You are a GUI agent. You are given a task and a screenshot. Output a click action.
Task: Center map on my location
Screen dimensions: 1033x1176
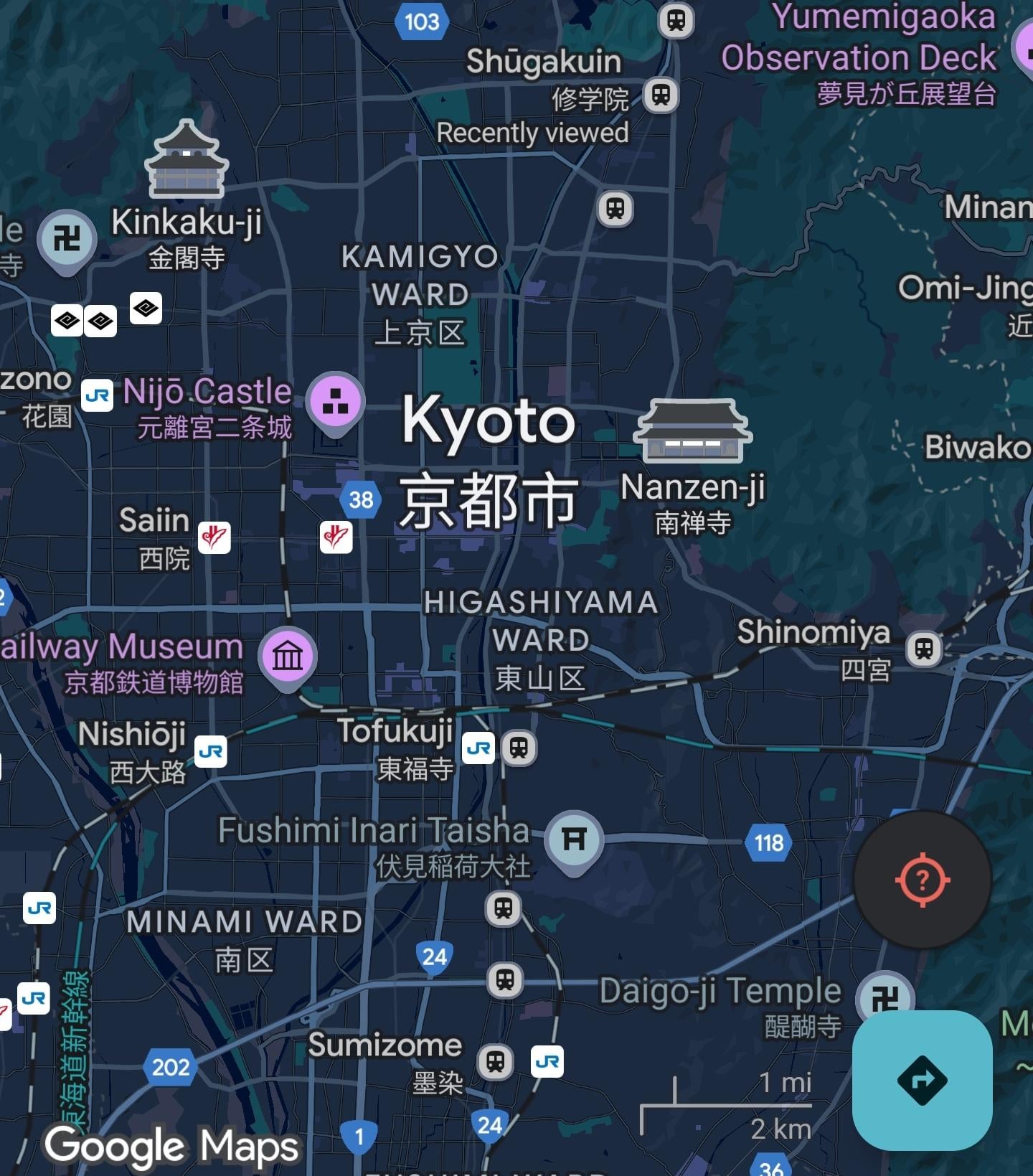922,880
